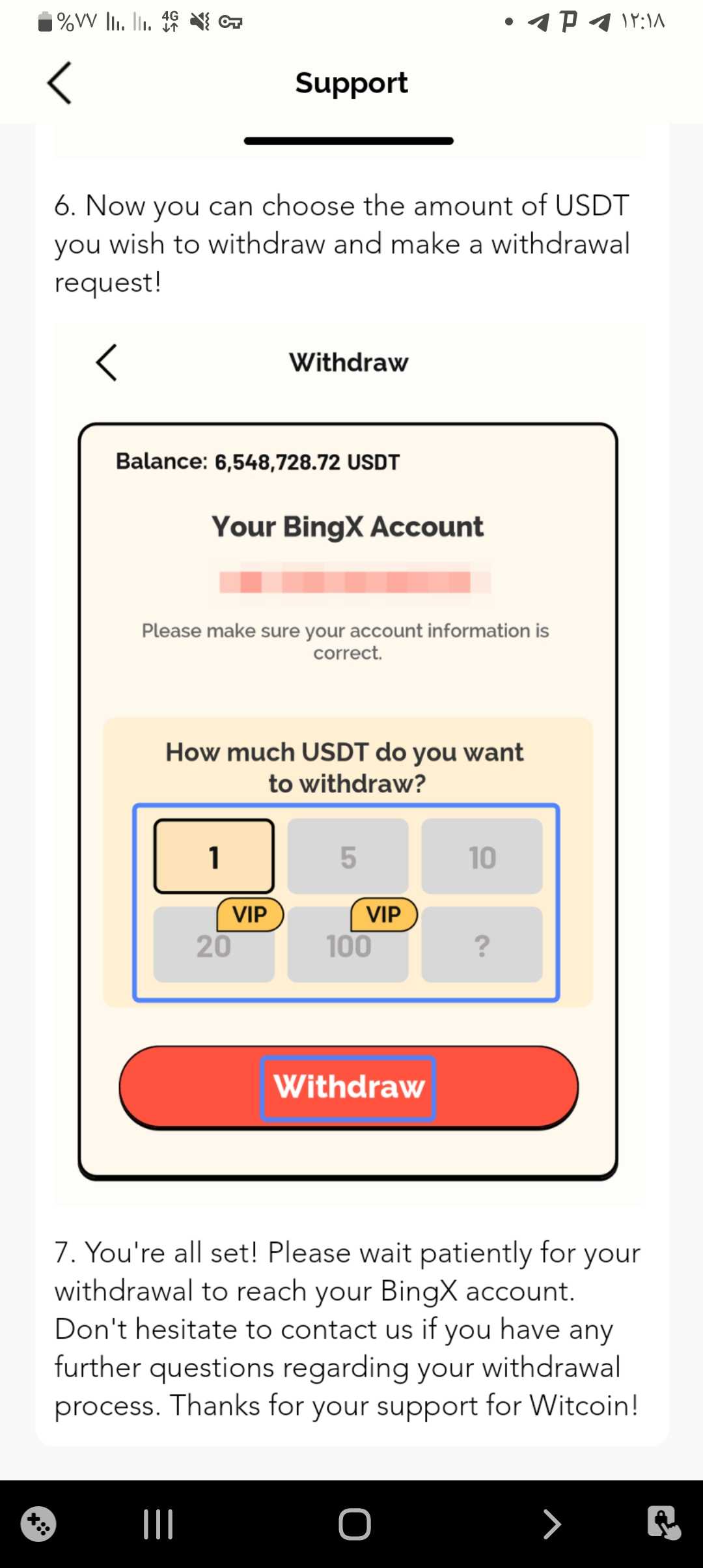Open the recent apps view
The height and width of the screenshot is (1568, 703).
pyautogui.click(x=158, y=1524)
